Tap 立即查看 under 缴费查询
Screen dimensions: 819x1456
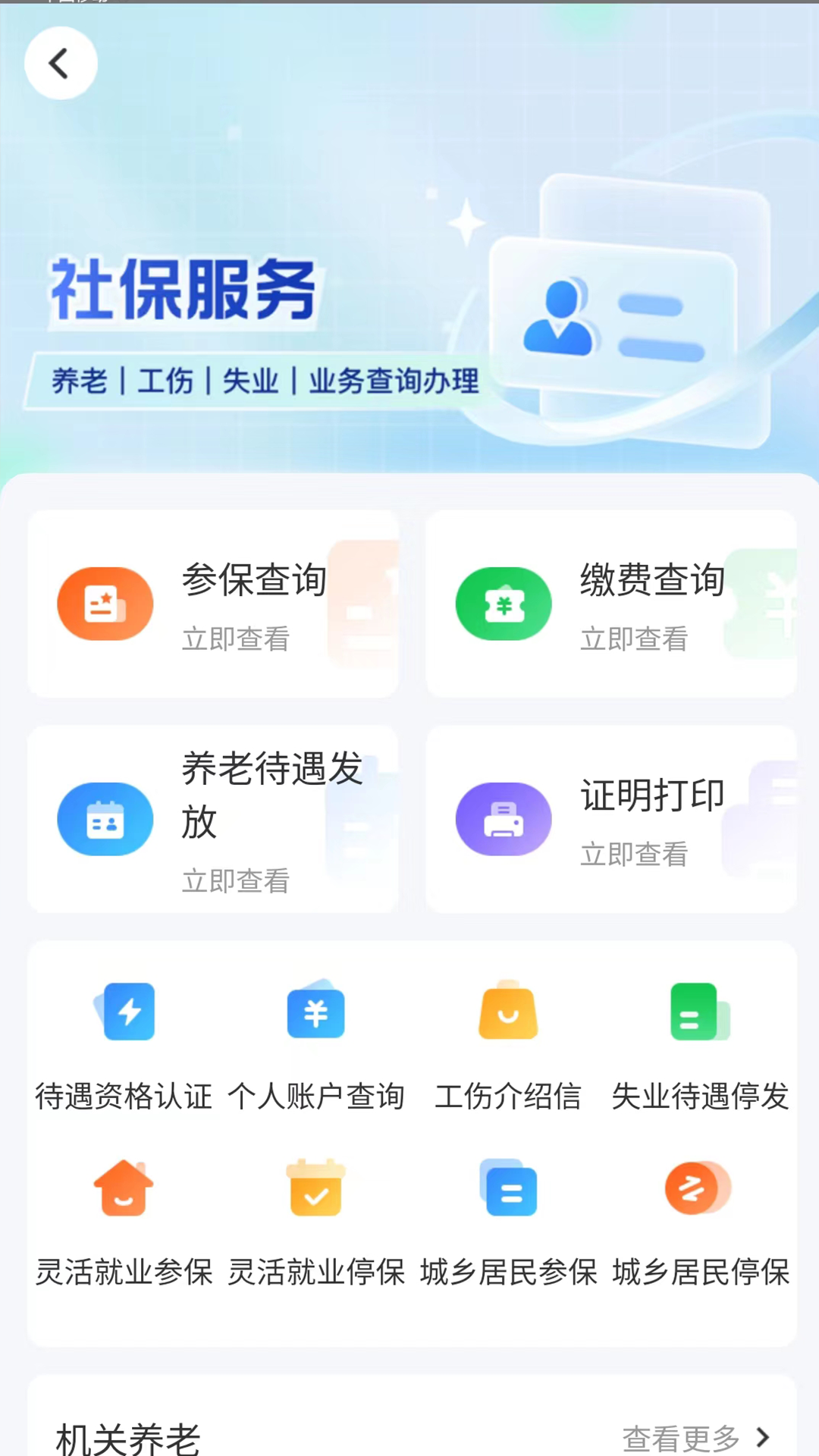tap(635, 639)
